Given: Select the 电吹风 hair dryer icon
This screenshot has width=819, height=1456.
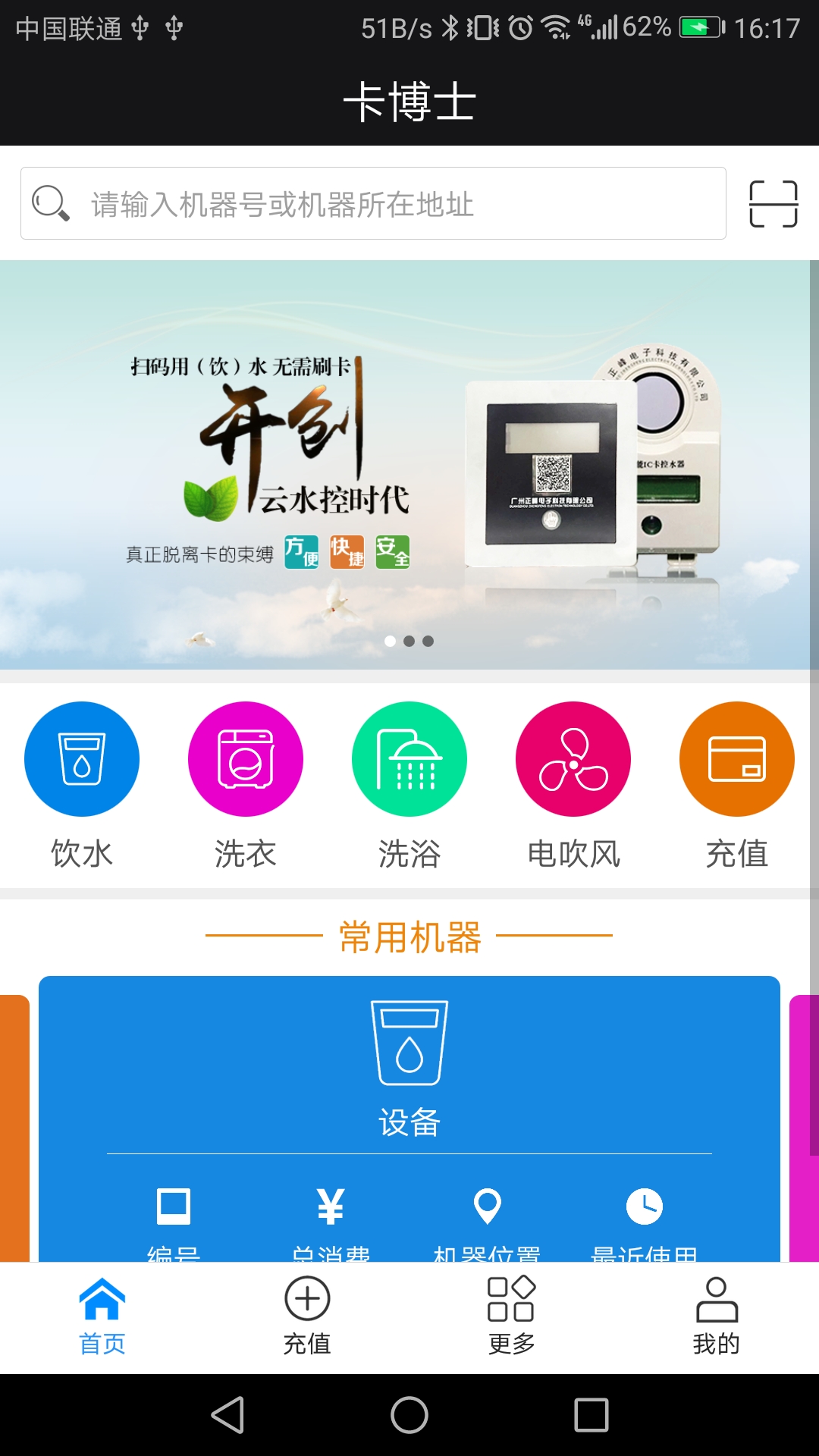Looking at the screenshot, I should (573, 758).
